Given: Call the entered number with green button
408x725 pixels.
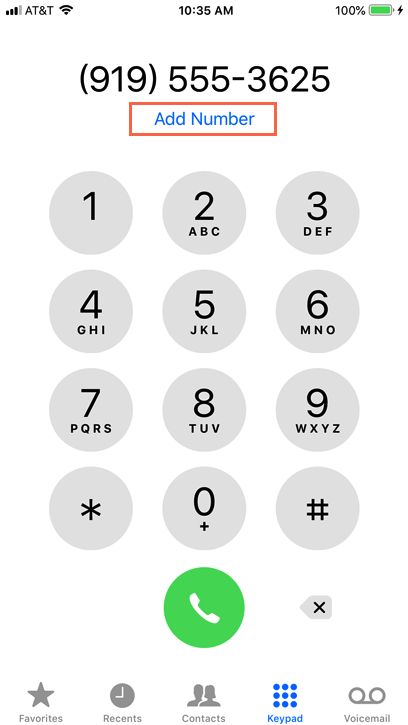Looking at the screenshot, I should point(204,608).
